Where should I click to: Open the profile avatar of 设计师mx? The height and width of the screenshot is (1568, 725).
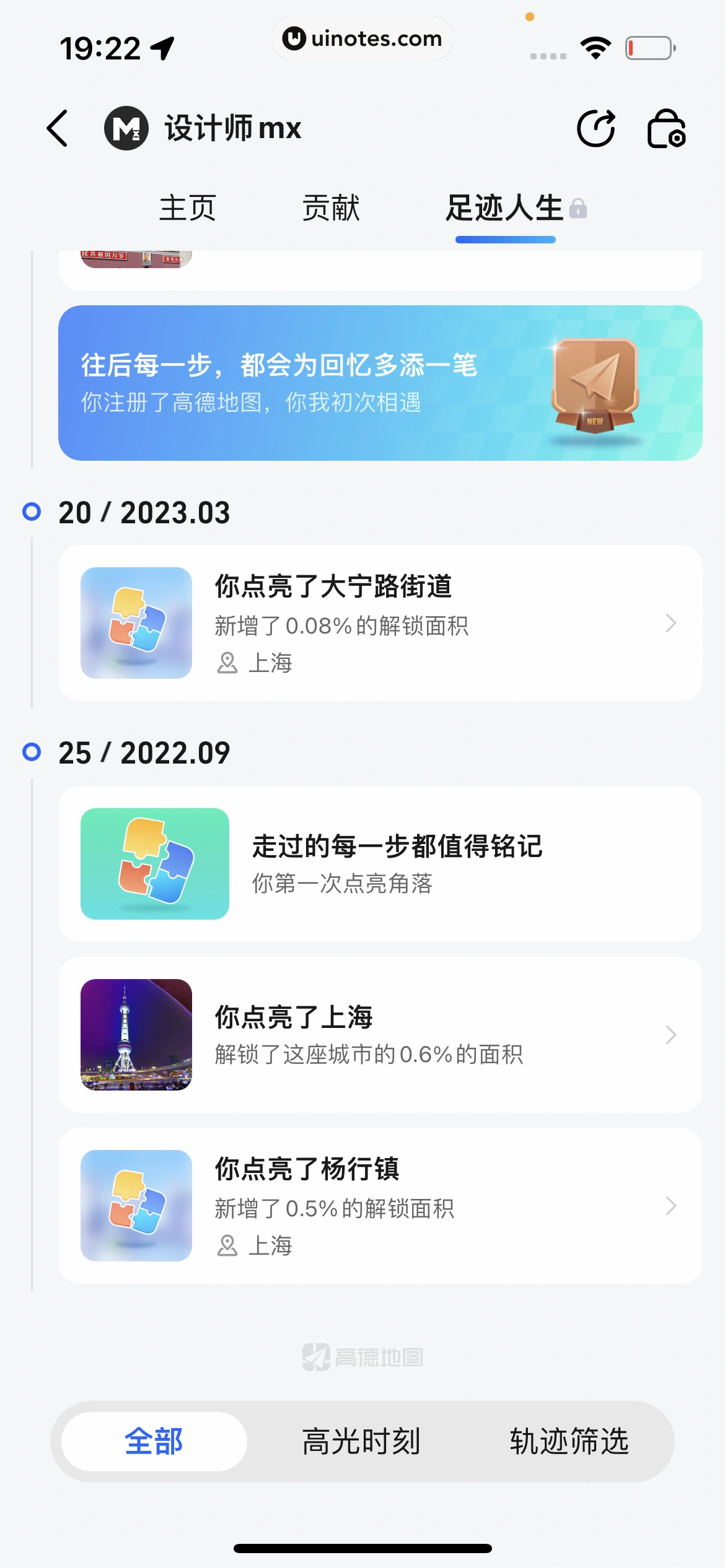126,128
